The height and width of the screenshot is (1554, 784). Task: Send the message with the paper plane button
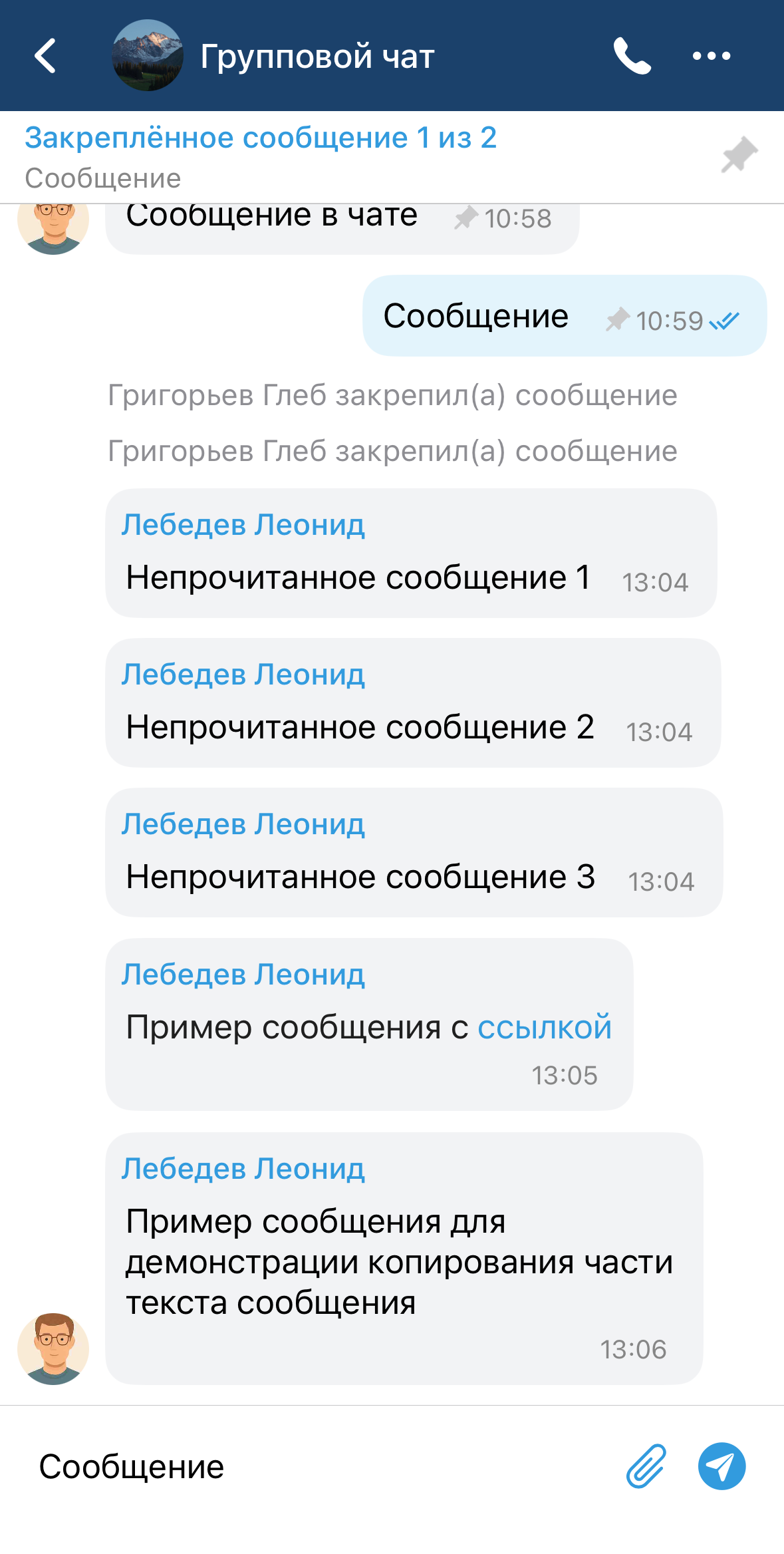tap(721, 1466)
